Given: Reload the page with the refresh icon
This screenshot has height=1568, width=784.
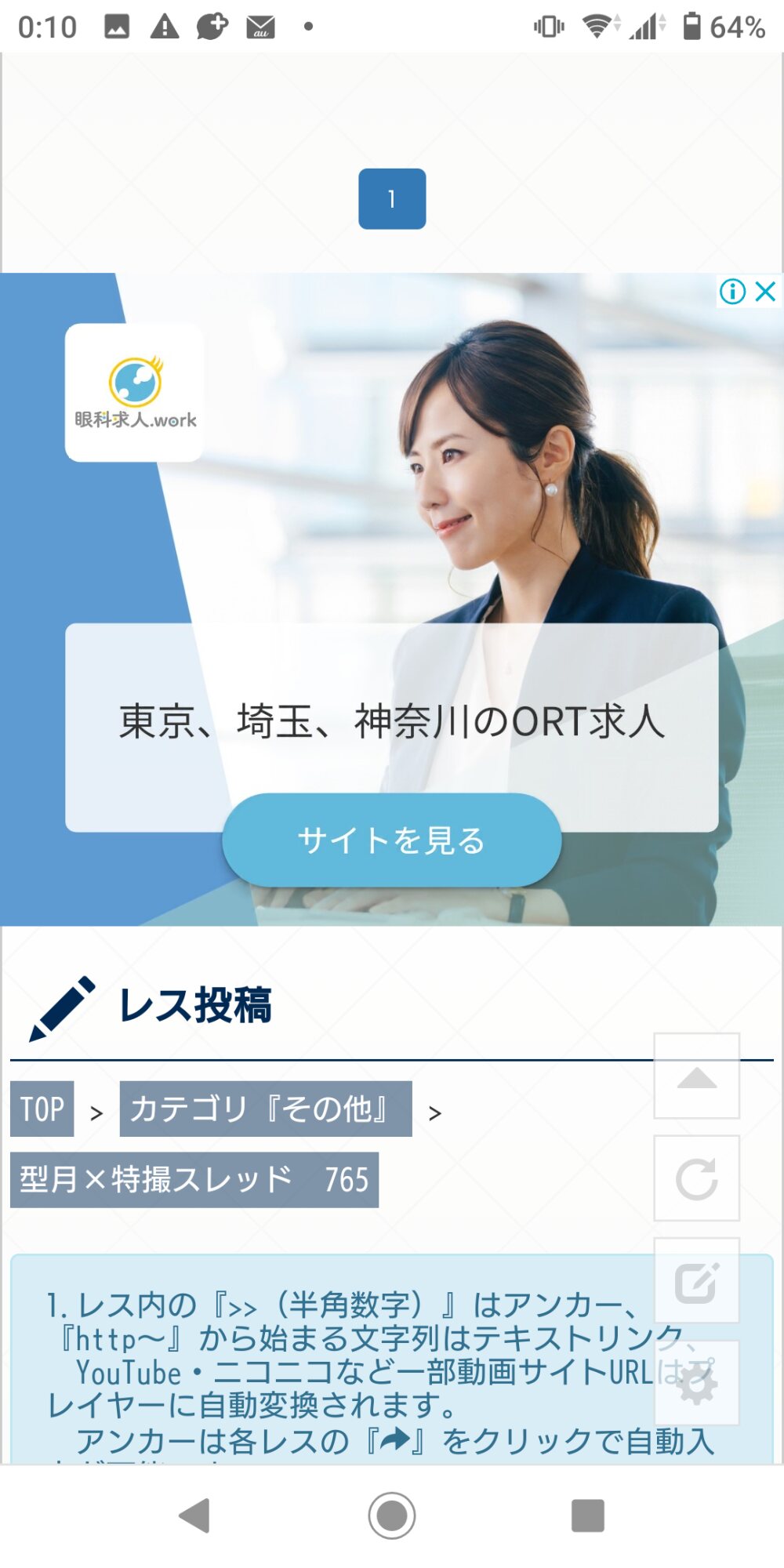Looking at the screenshot, I should pos(696,1178).
